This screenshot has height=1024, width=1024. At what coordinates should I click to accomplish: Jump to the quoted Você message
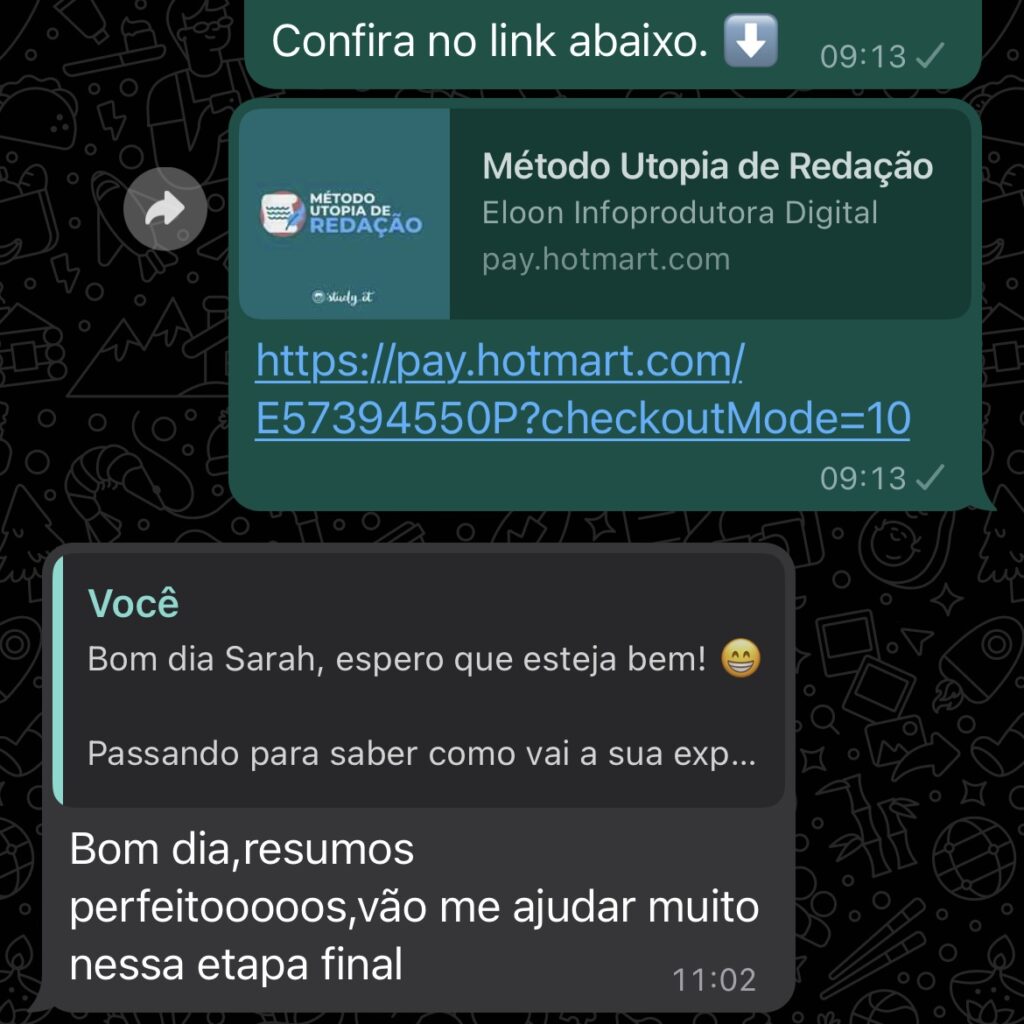(420, 680)
